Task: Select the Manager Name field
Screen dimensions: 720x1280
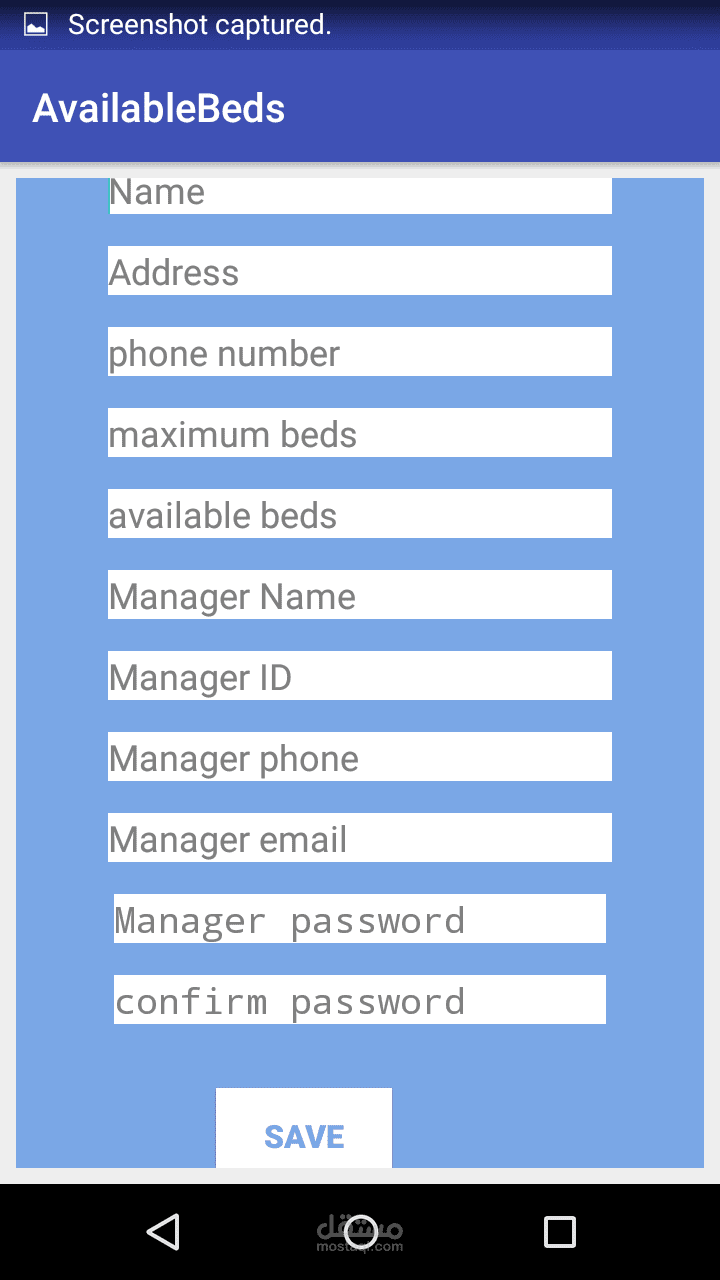Action: coord(360,595)
